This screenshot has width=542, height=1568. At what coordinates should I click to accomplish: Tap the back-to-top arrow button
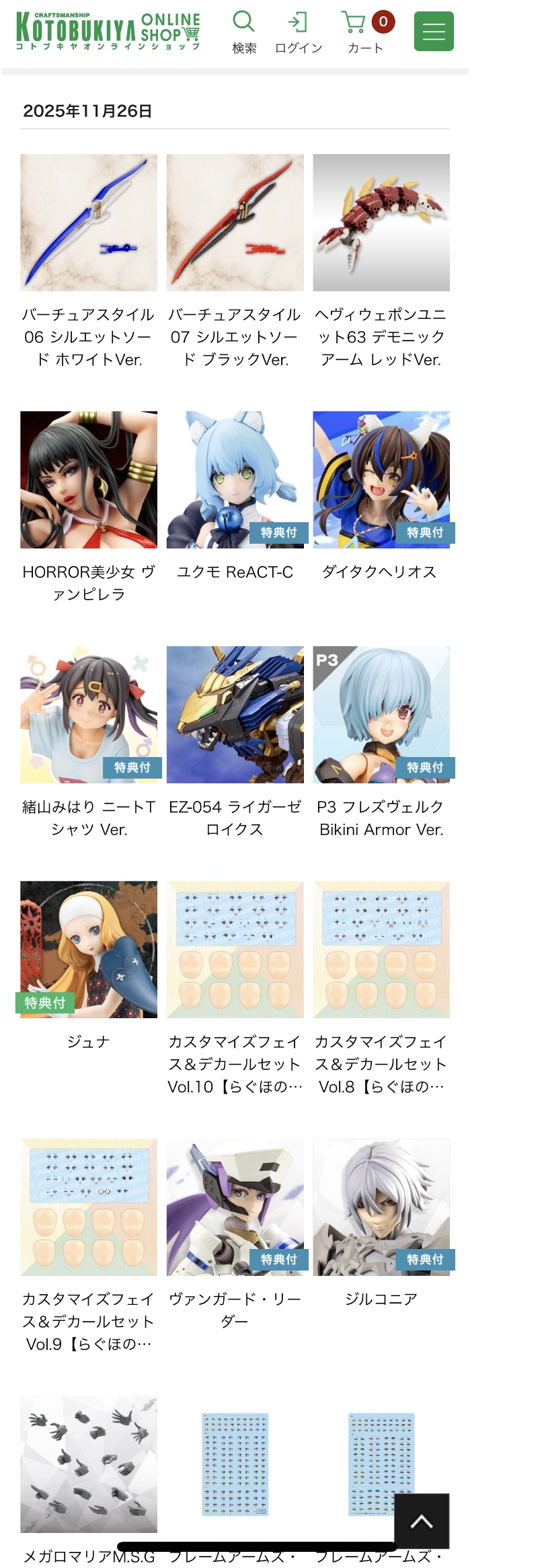pyautogui.click(x=422, y=1520)
